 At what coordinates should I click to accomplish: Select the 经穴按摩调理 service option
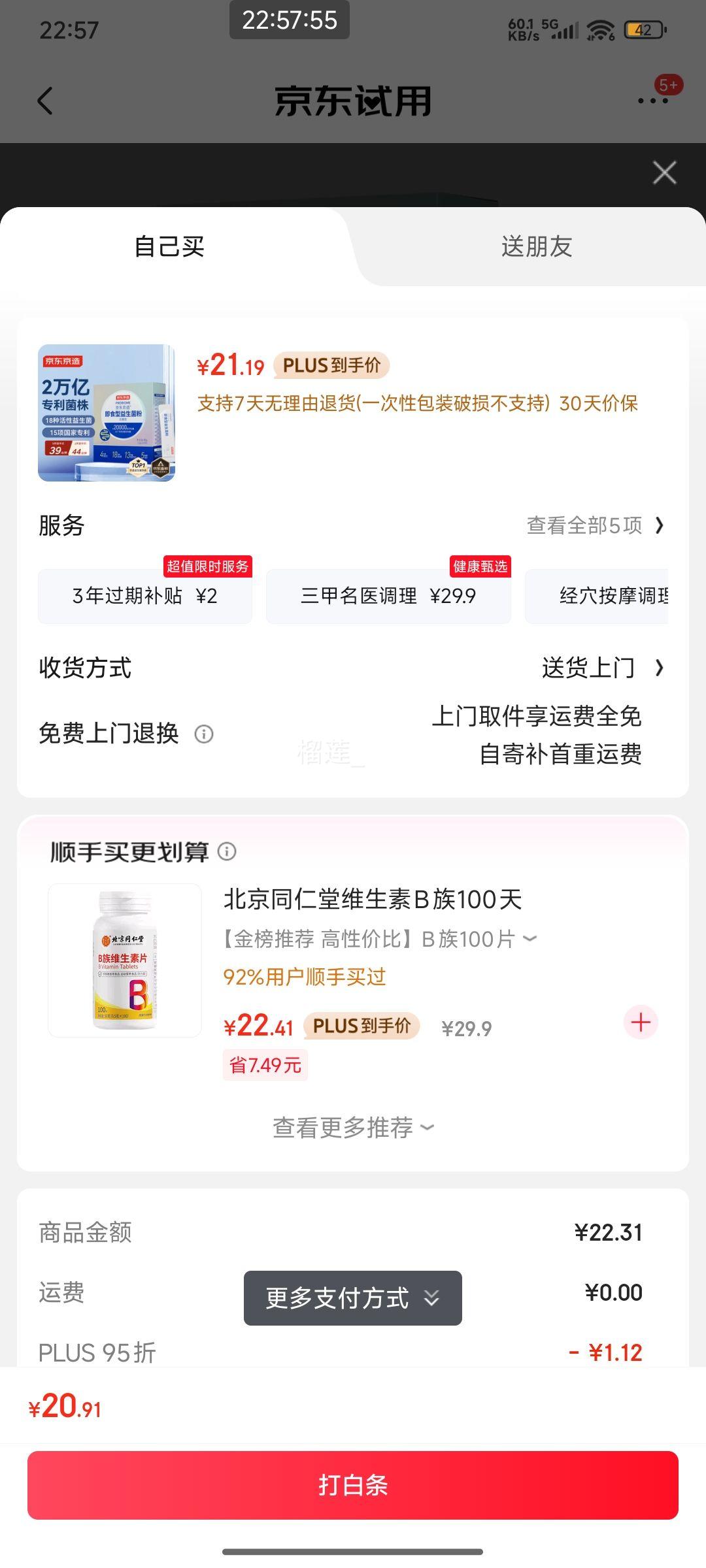[614, 596]
